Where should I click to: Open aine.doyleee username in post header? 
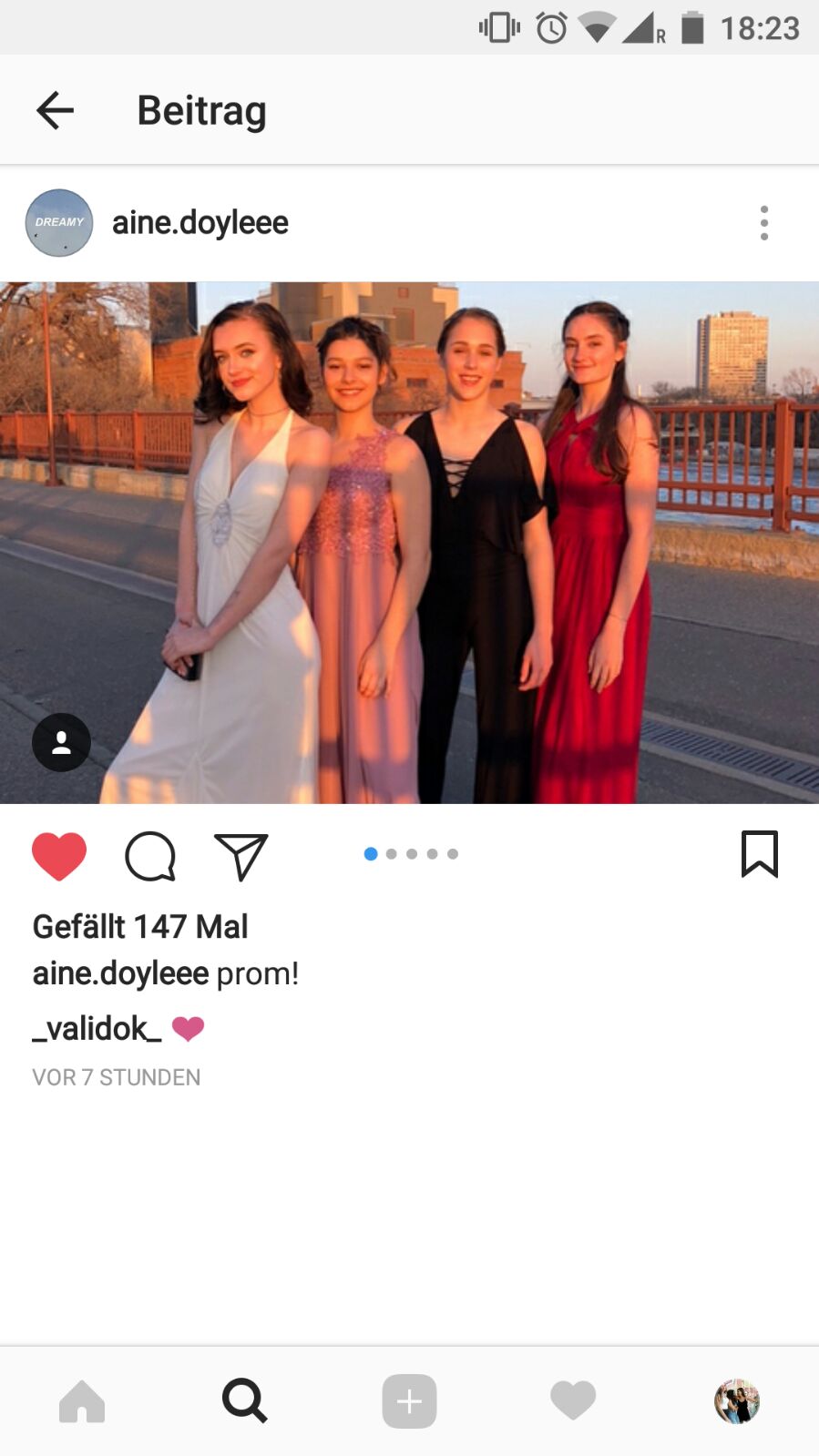pos(200,222)
